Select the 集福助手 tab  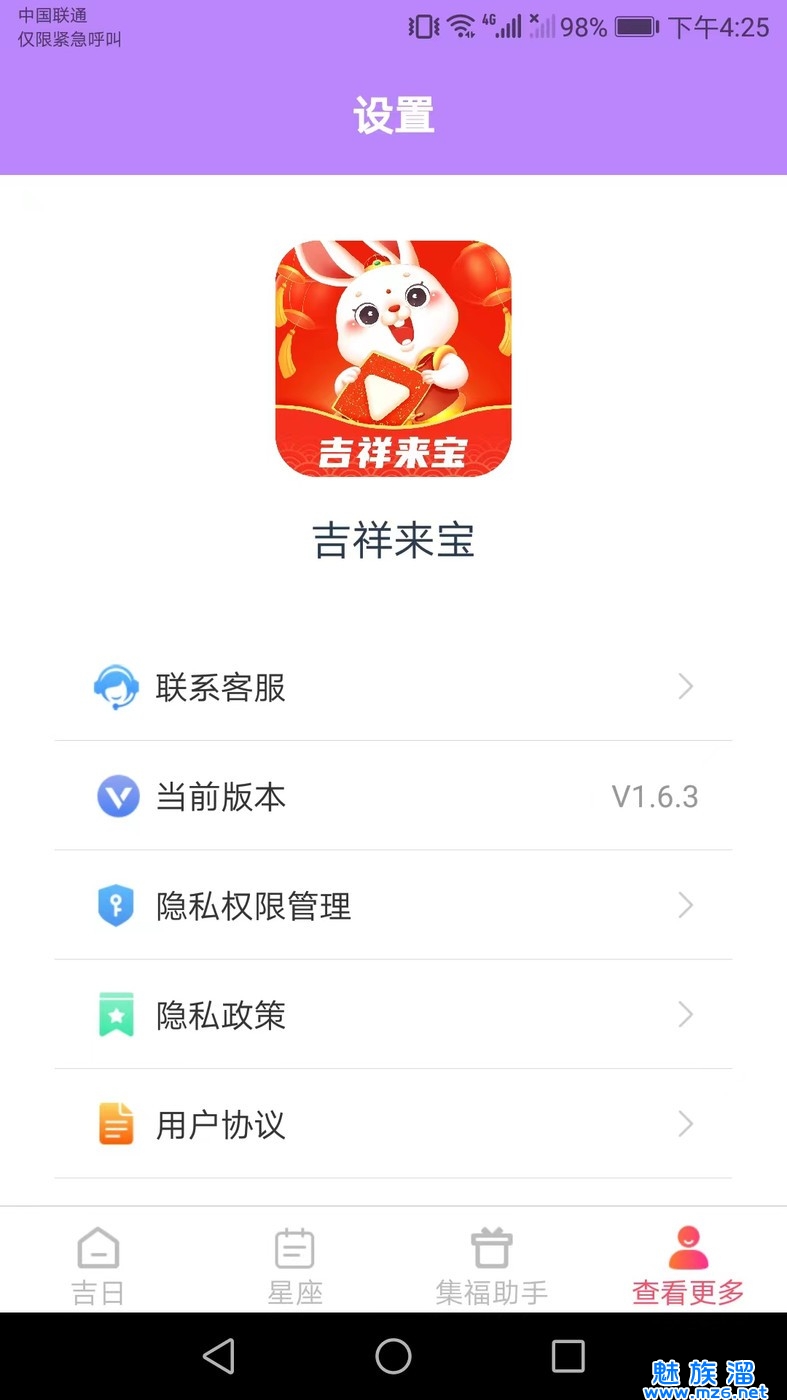tap(491, 1265)
